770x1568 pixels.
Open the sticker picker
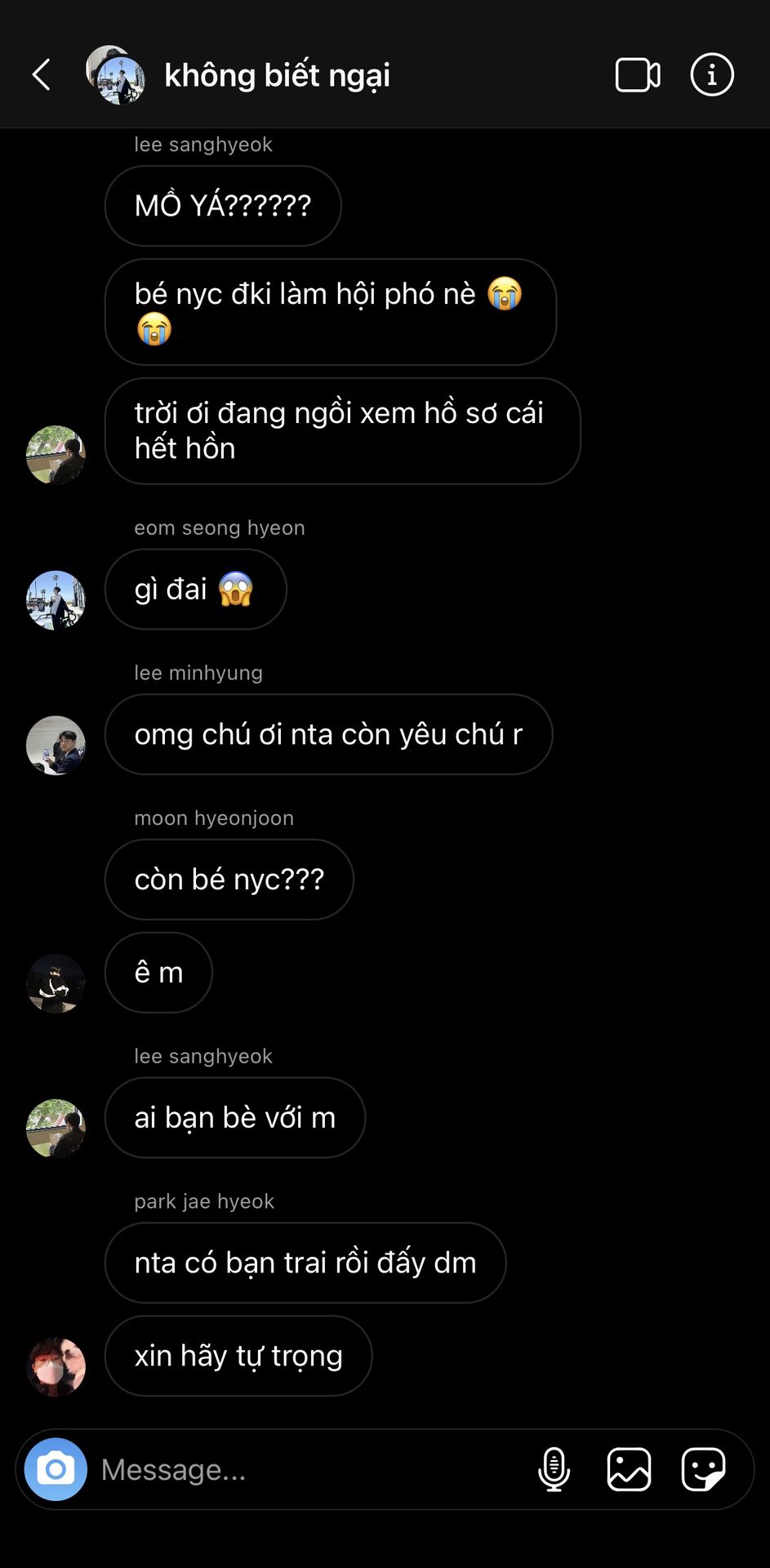click(x=703, y=1469)
